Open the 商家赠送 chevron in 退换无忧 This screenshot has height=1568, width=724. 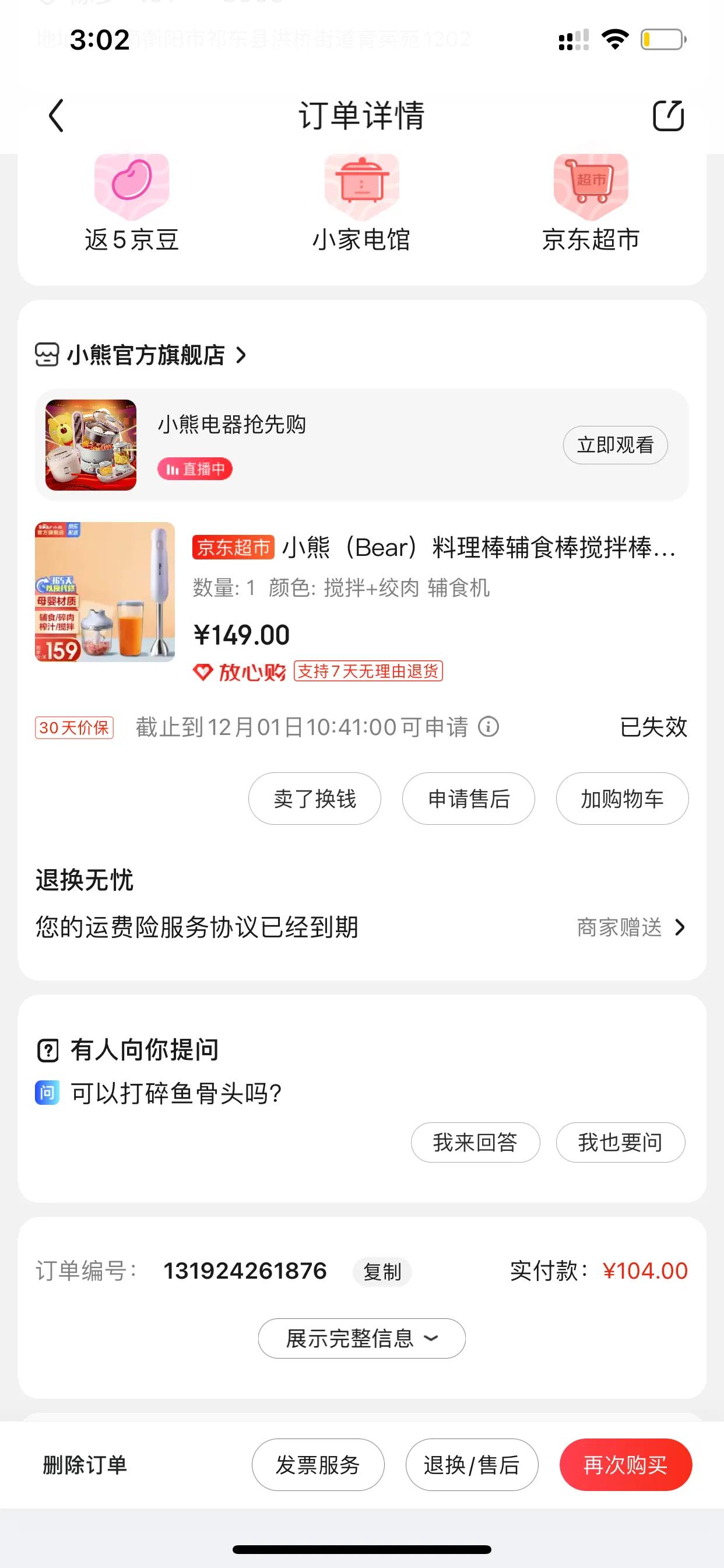point(679,928)
